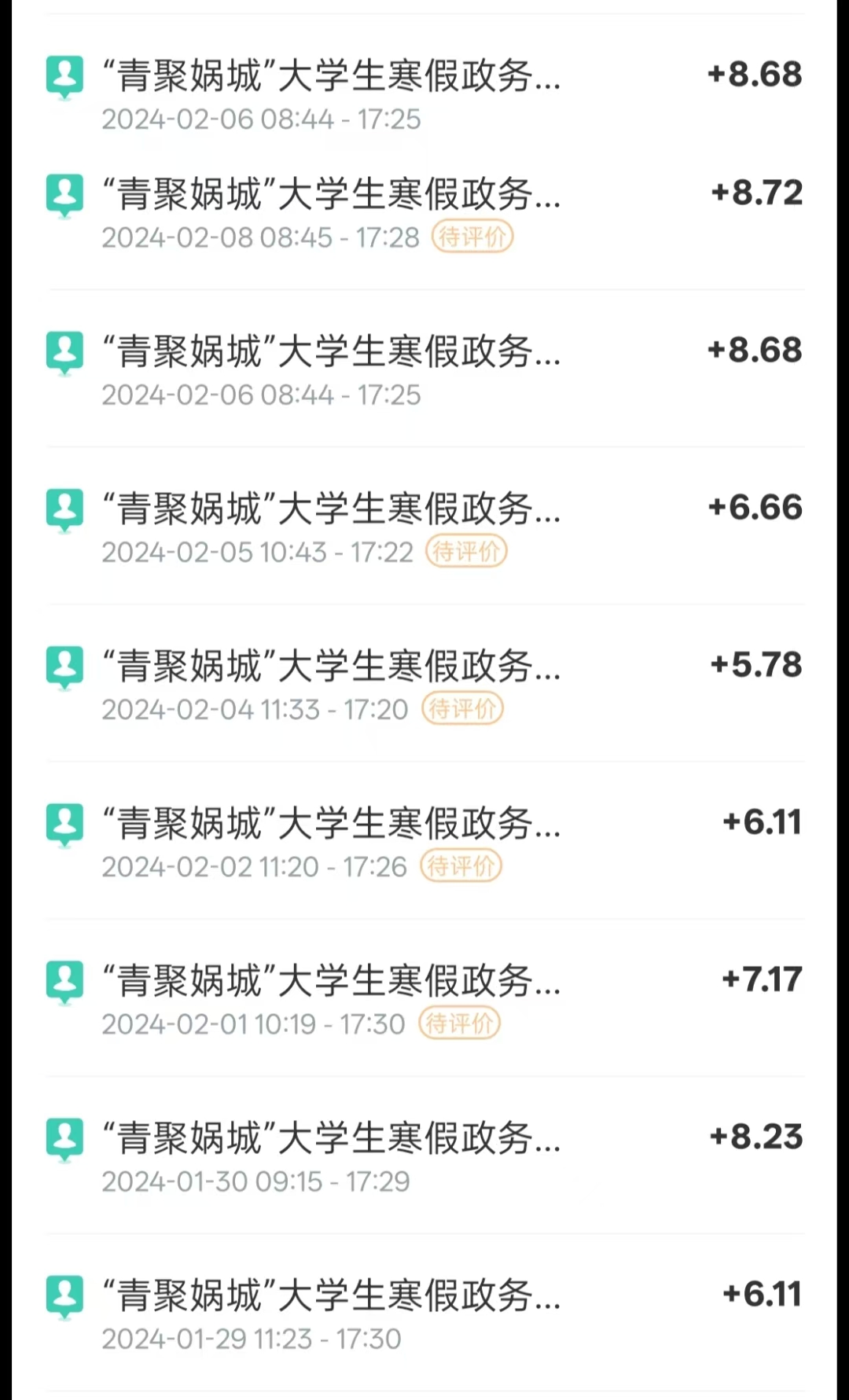Evaluate the 2024-02-01 activity with 待评价
This screenshot has height=1400, width=849.
click(x=459, y=1023)
